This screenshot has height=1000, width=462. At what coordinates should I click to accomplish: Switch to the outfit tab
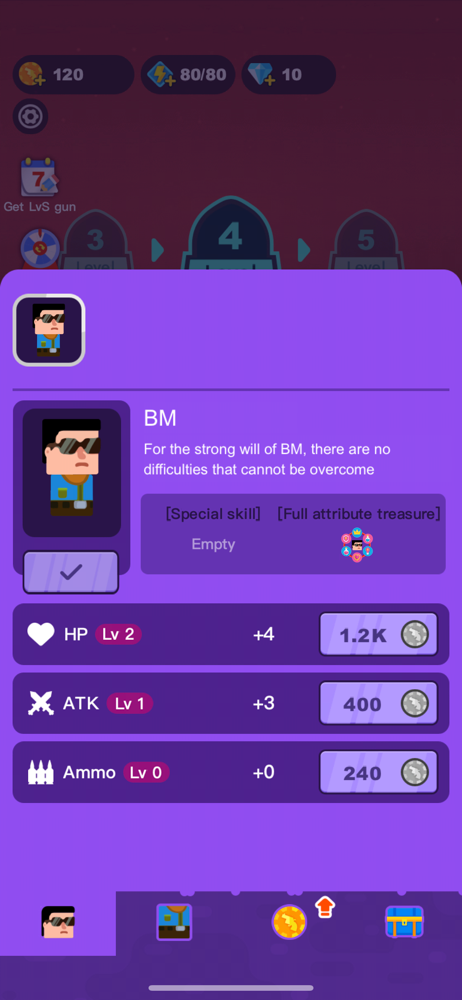(174, 922)
